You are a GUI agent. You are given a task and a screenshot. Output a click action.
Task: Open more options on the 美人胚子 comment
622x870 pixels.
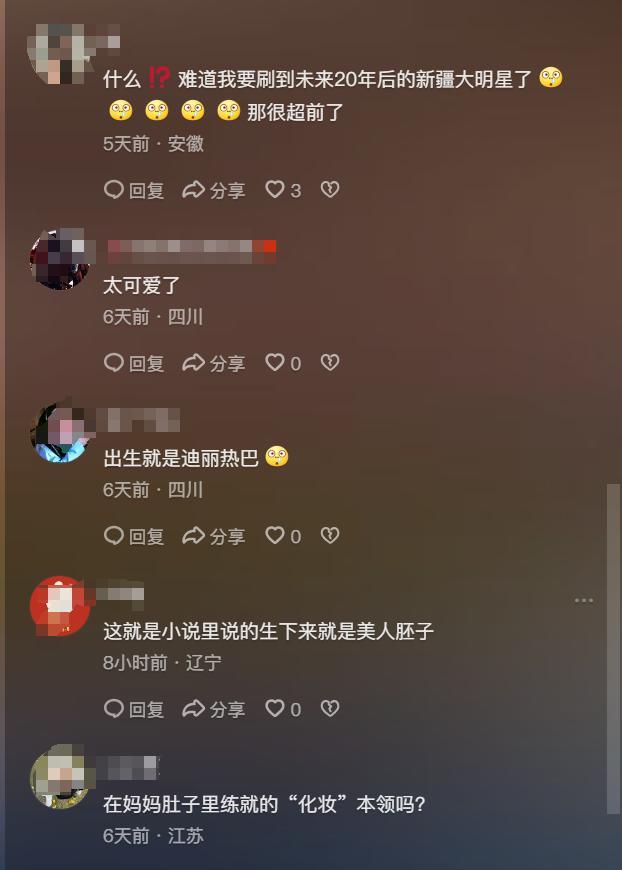[584, 600]
